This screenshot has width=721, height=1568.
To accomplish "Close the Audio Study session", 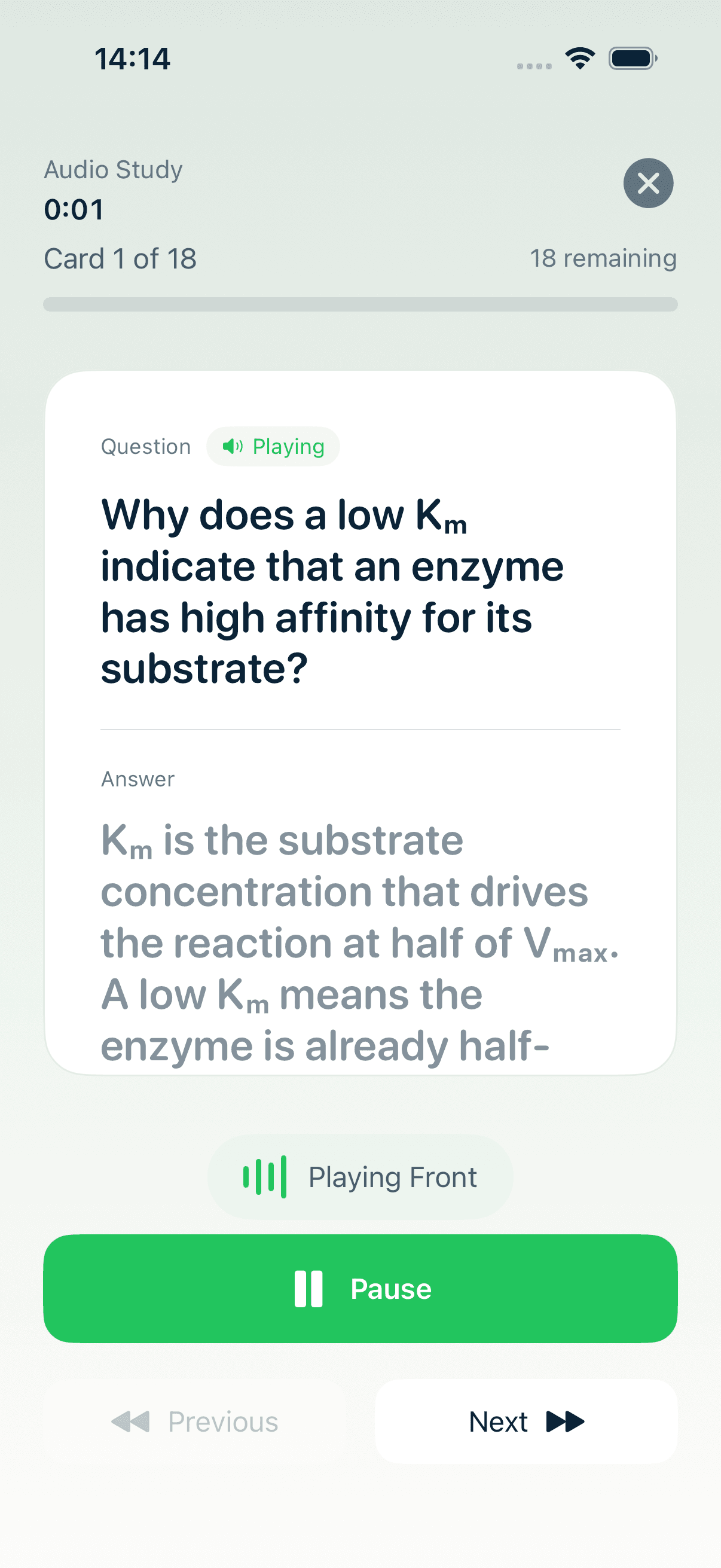I will (x=648, y=183).
